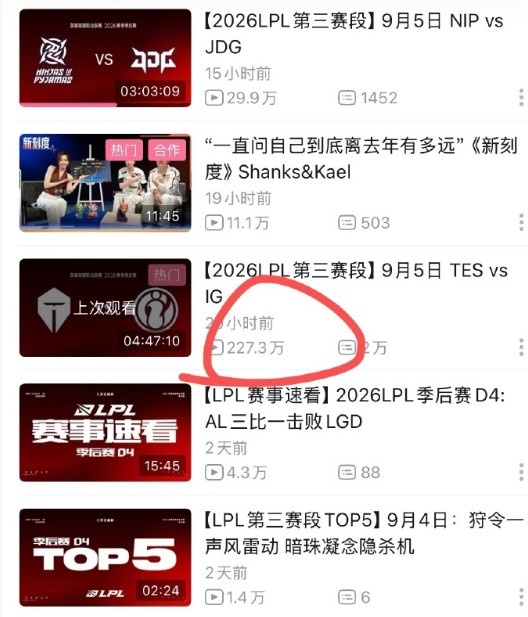Open more options for TES vs IG video
The image size is (528, 617).
(x=521, y=347)
